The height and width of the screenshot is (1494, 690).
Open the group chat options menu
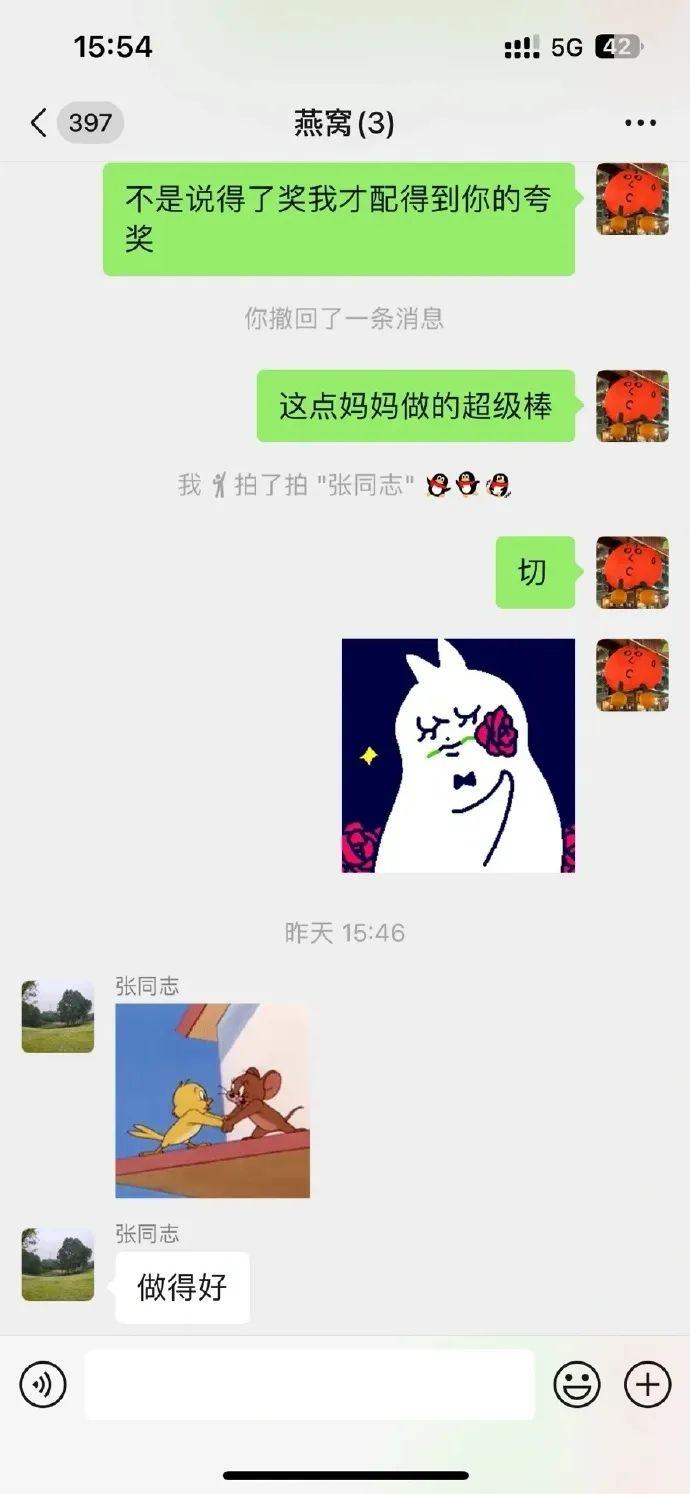point(640,123)
